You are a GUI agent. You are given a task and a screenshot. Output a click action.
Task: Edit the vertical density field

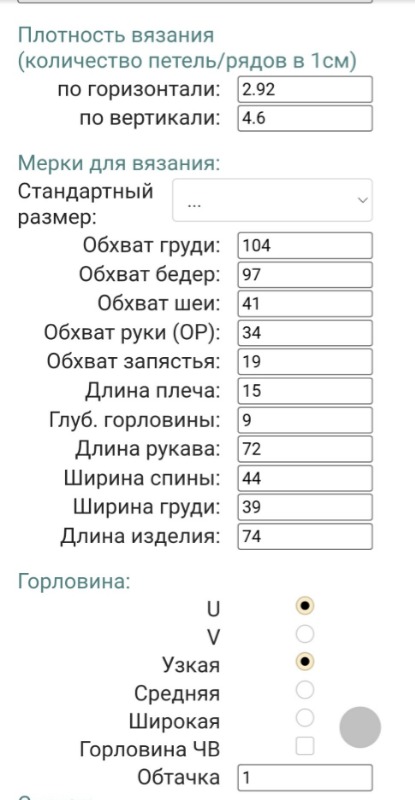(x=305, y=119)
